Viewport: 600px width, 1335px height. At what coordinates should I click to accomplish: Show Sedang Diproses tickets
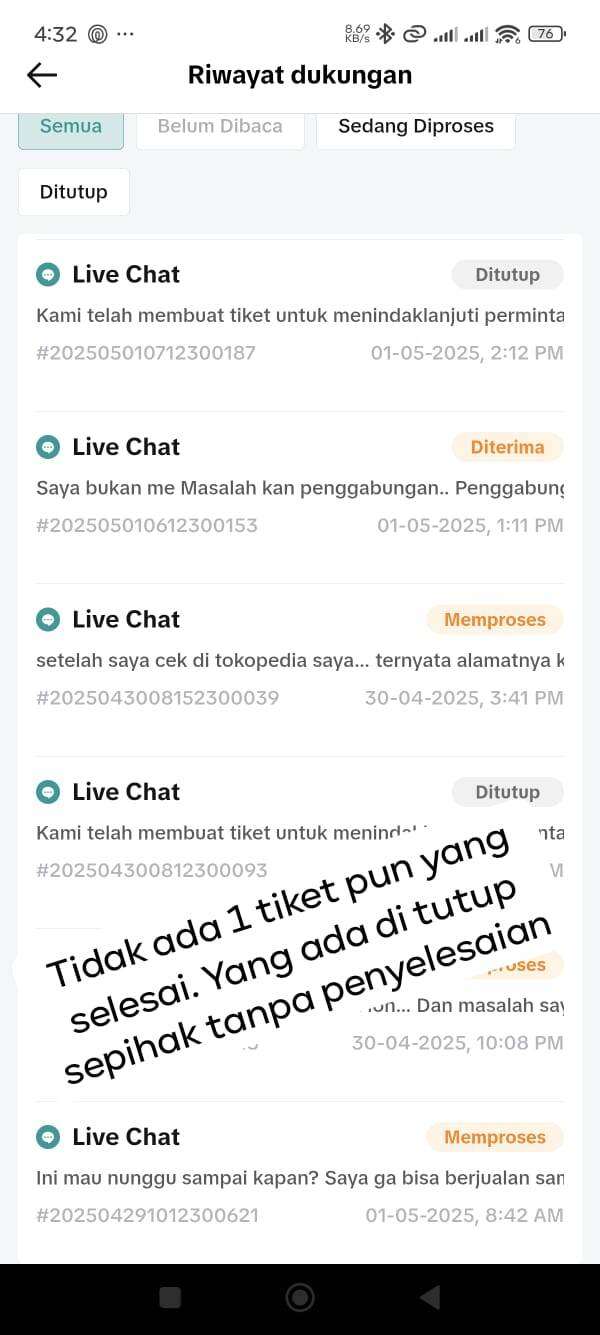click(x=416, y=128)
